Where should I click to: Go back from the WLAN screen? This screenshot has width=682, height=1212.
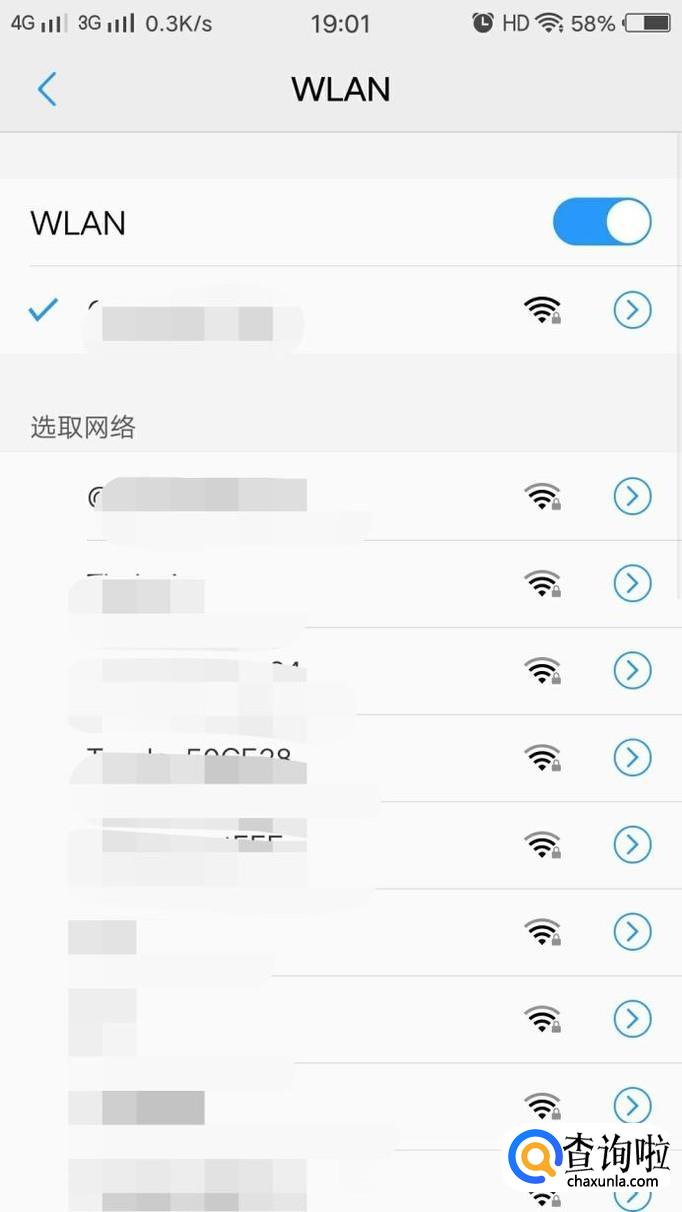pyautogui.click(x=47, y=89)
